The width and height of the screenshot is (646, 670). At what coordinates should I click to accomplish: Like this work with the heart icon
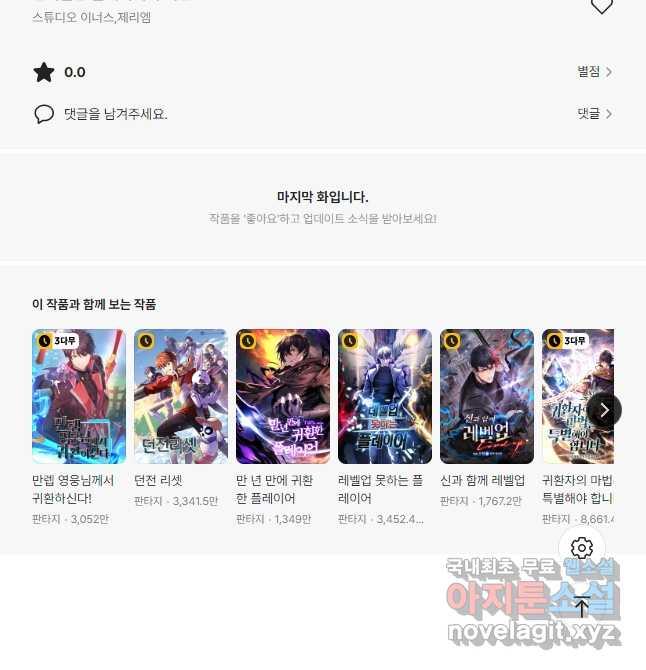point(601,6)
